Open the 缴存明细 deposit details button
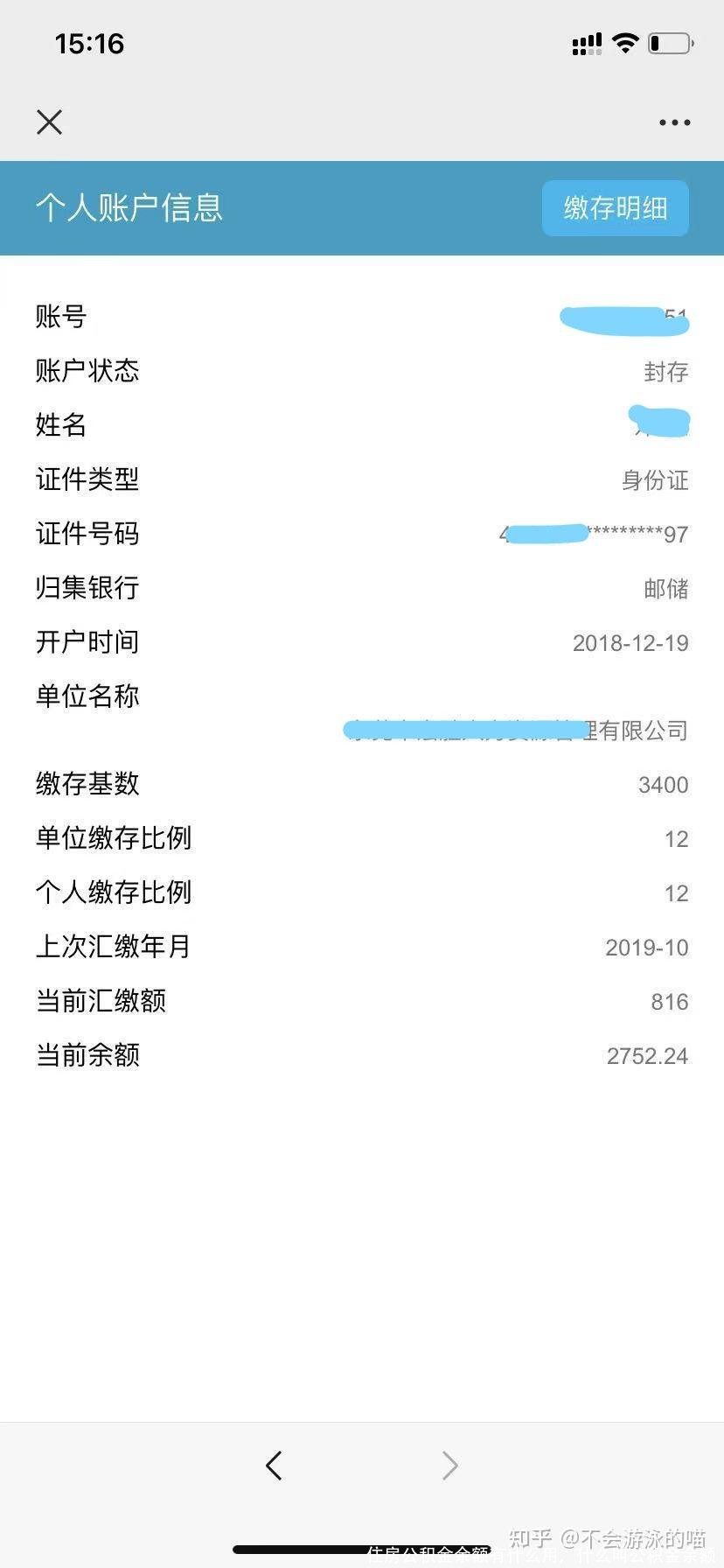The image size is (724, 1568). [615, 208]
